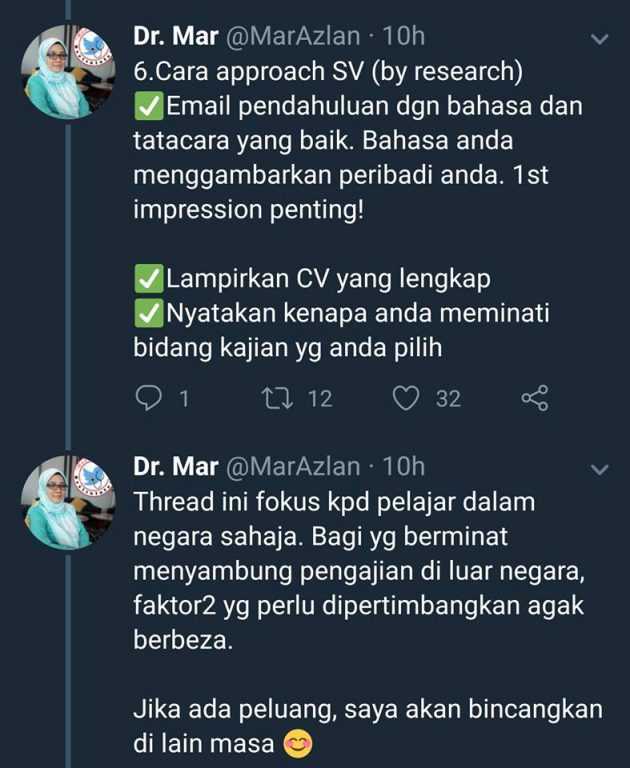
Task: Like the Cara approach SV tweet
Action: (405, 399)
